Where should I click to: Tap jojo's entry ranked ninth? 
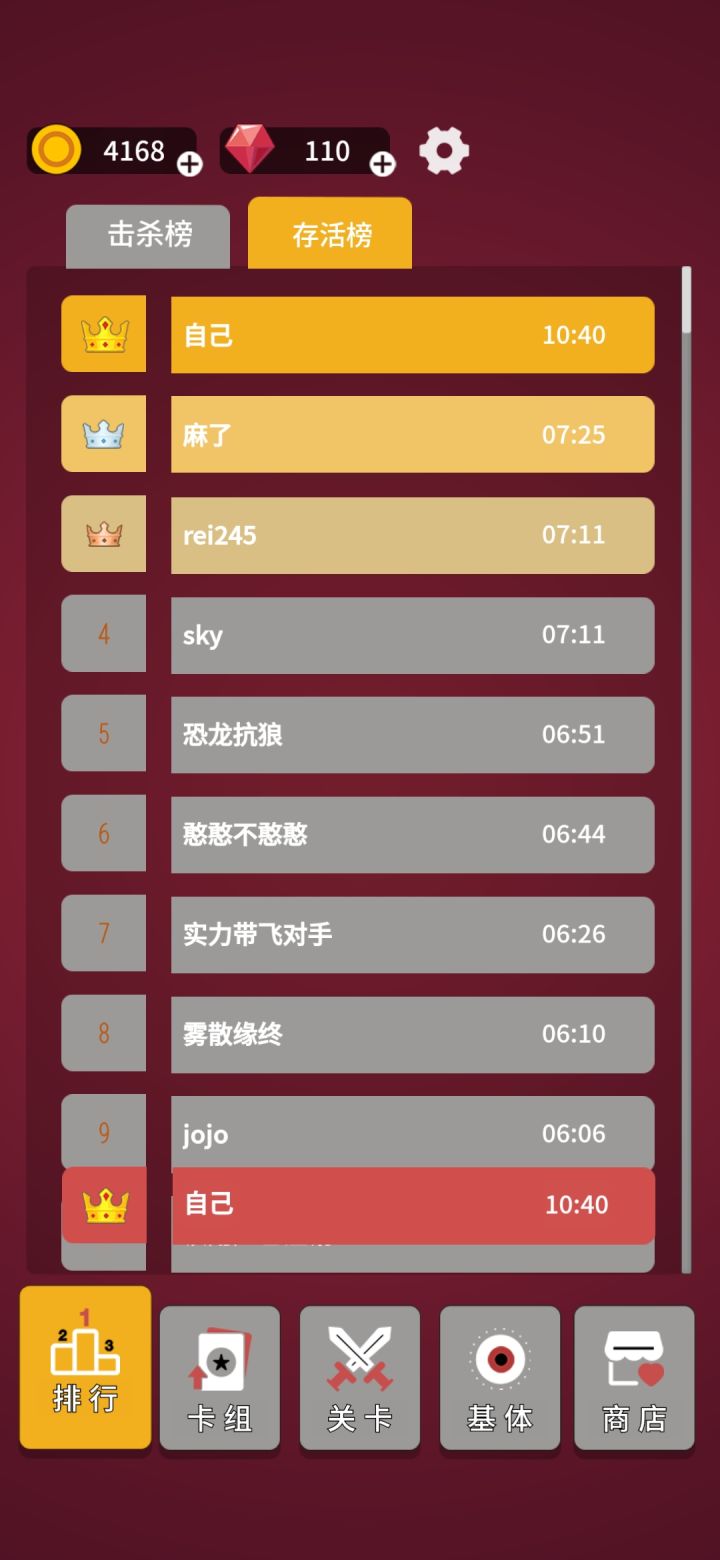click(412, 1133)
